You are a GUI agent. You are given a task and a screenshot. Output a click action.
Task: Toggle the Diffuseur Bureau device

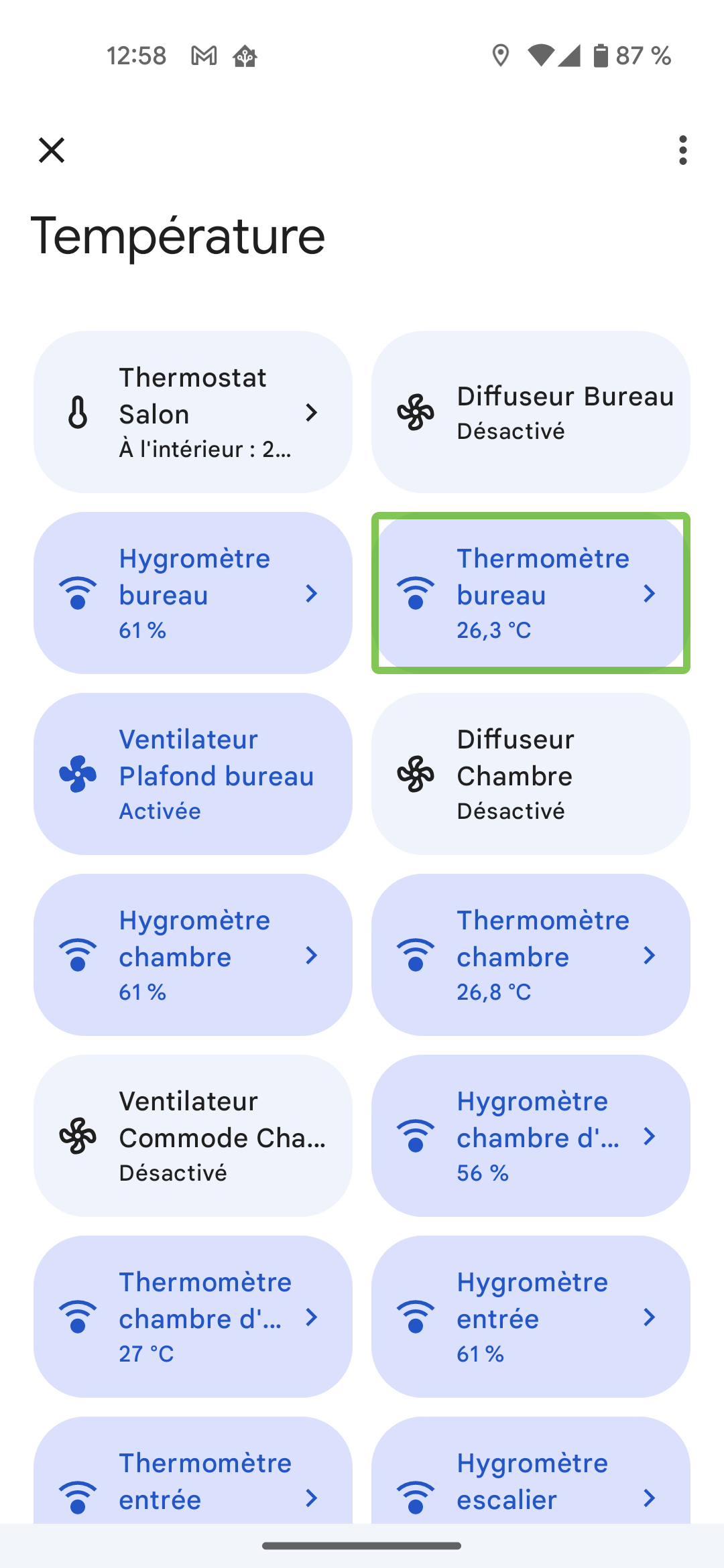530,412
